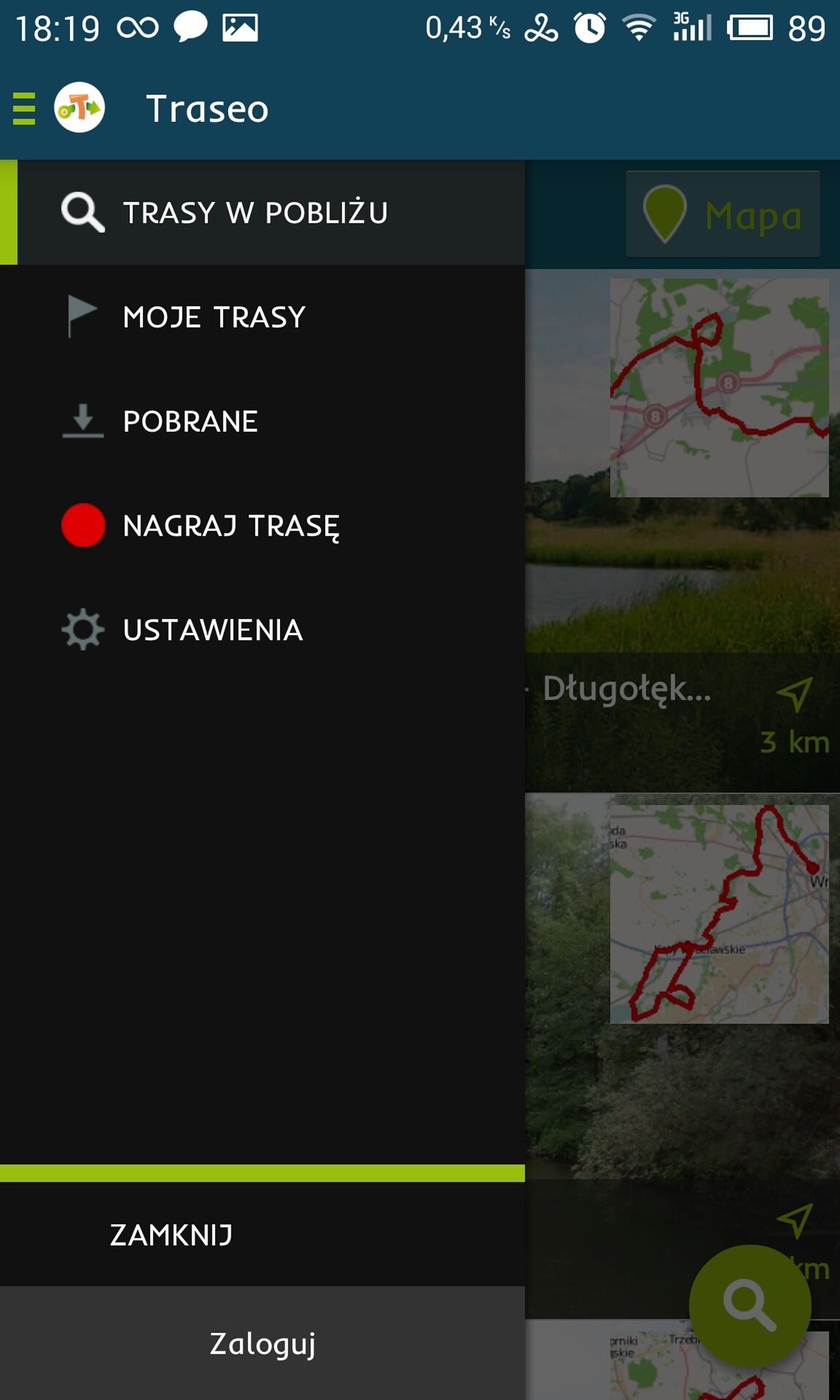Start recording with Nagraj trasę
The width and height of the screenshot is (840, 1400).
click(x=262, y=525)
